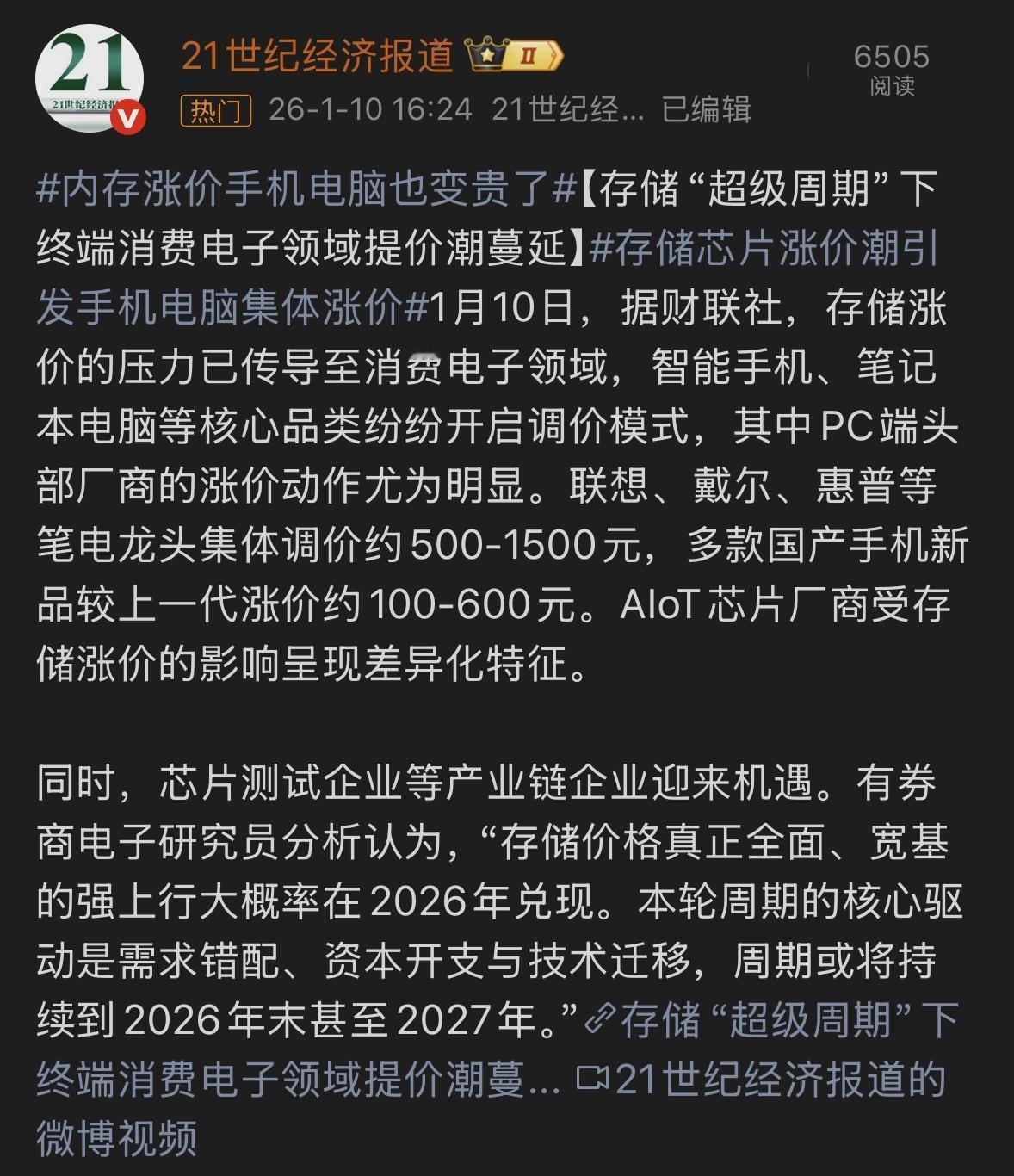Click the orange level II badge
The height and width of the screenshot is (1176, 1014).
point(531,54)
